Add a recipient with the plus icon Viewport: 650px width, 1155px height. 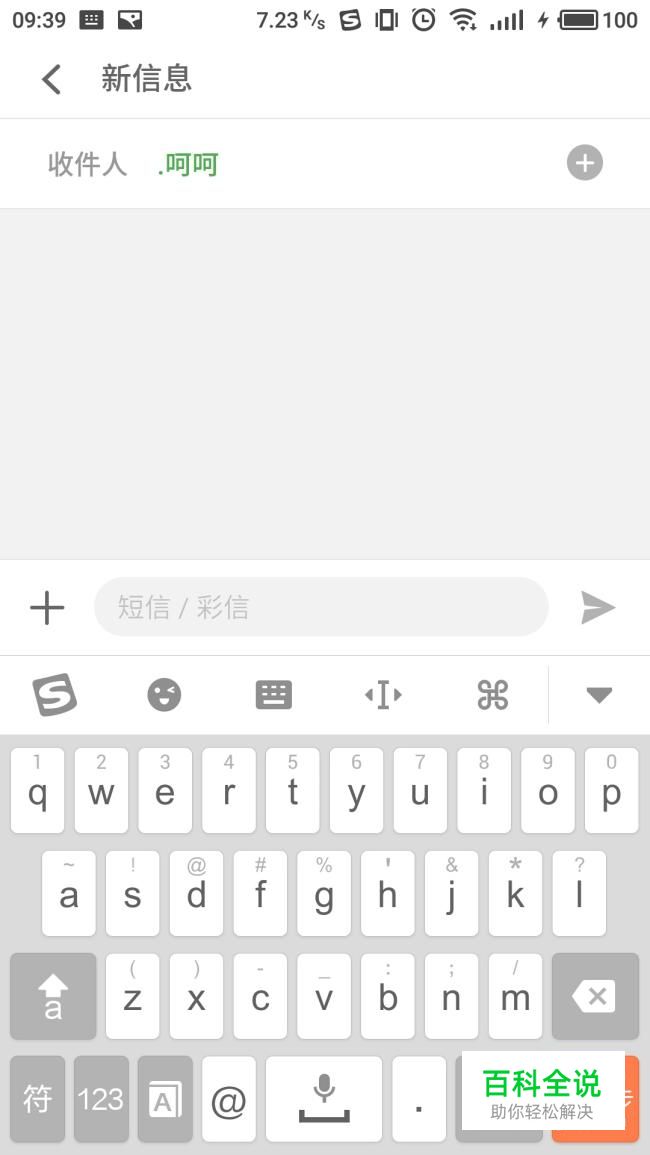click(584, 163)
